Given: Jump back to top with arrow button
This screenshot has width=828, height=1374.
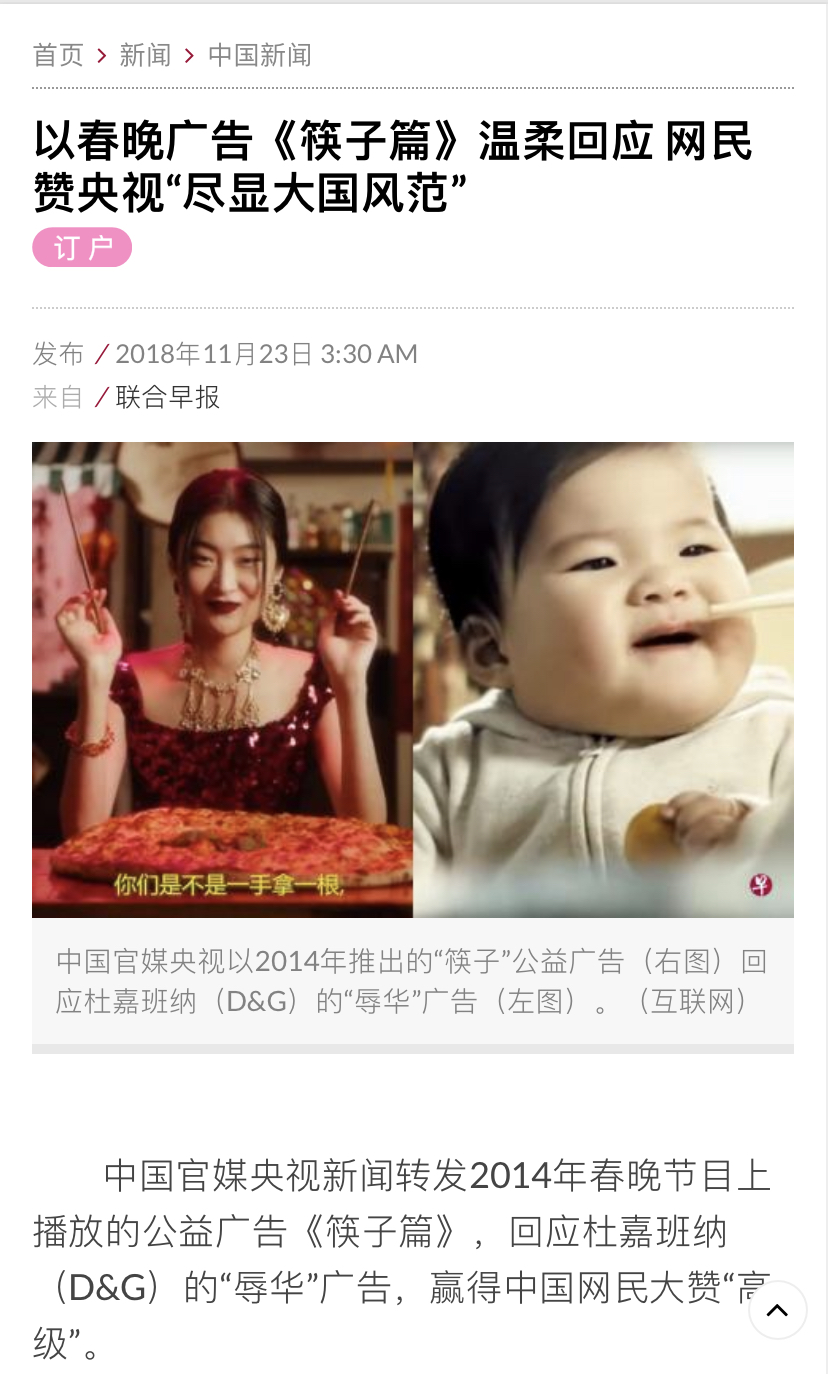Looking at the screenshot, I should coord(777,1309).
